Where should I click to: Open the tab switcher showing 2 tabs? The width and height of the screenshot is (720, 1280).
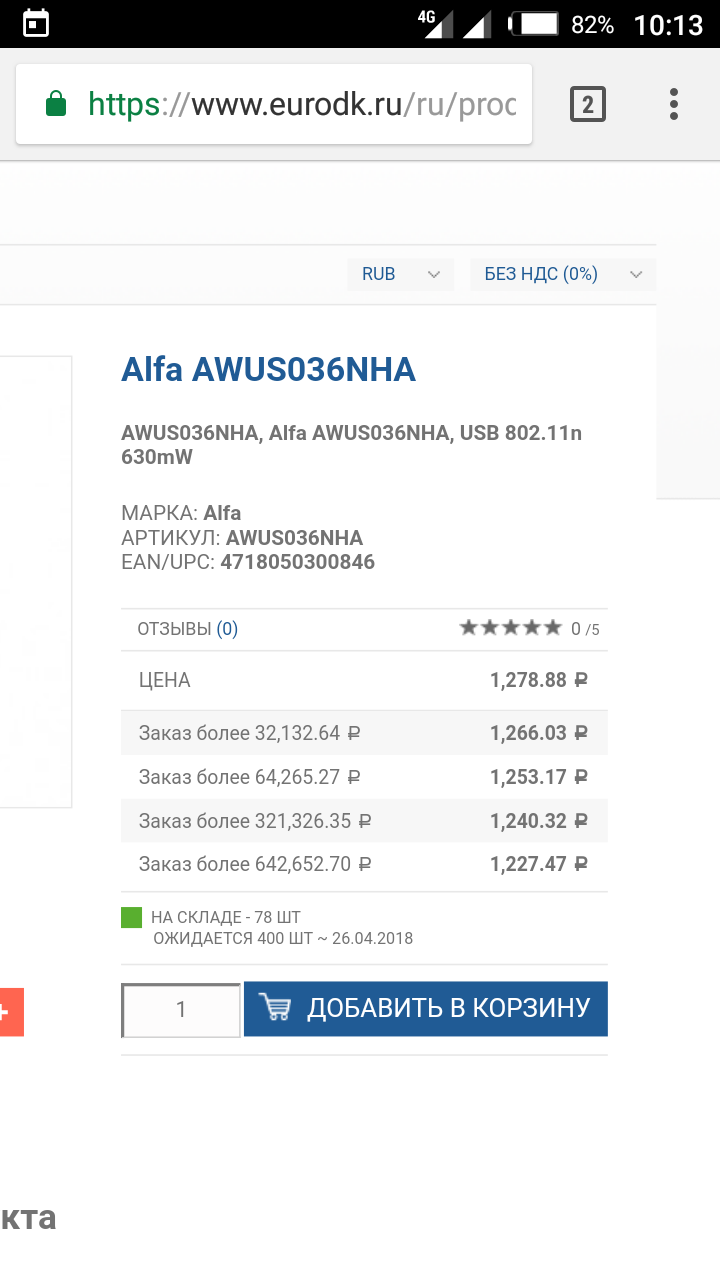588,104
